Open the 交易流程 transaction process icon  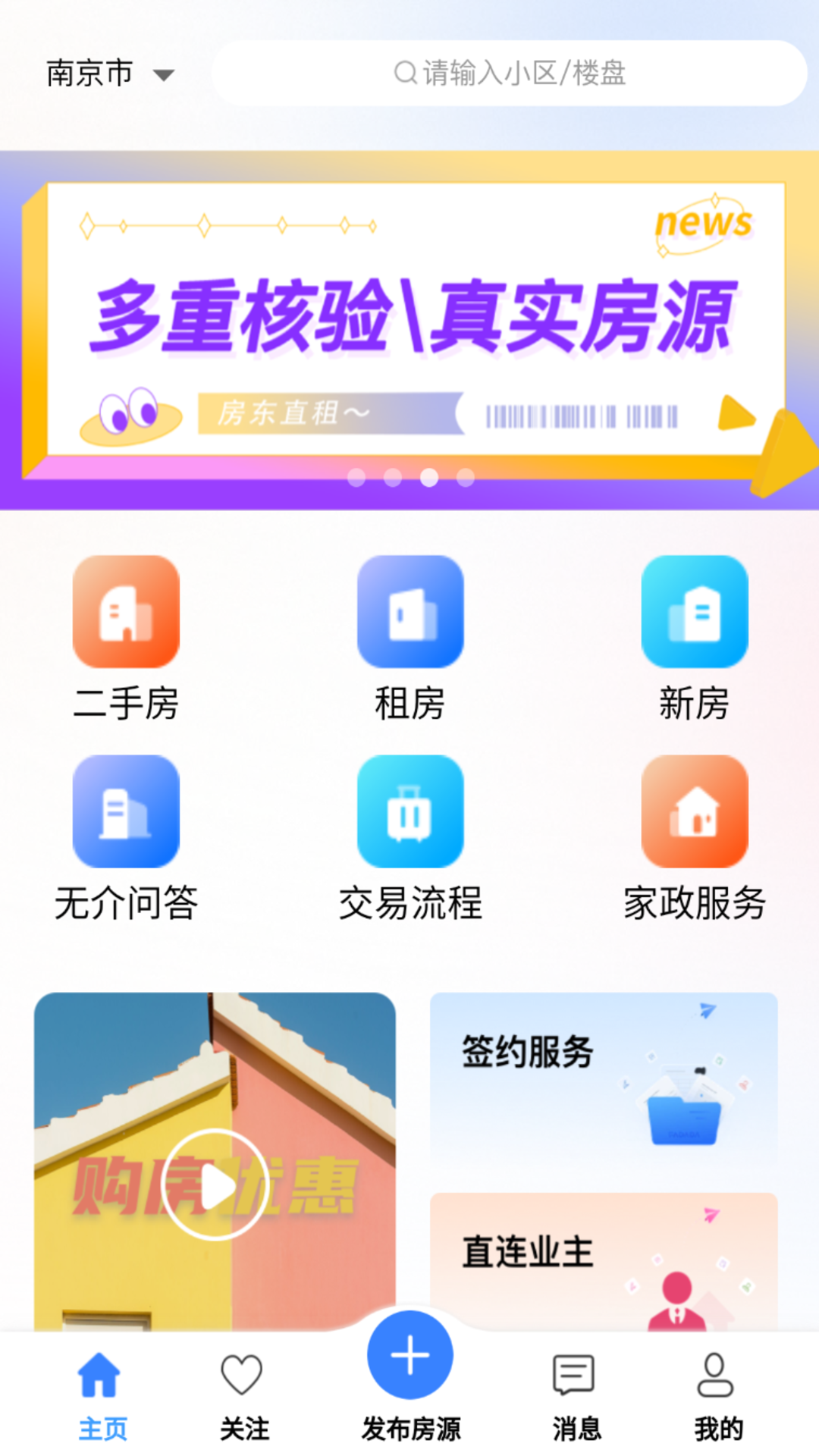[x=409, y=811]
